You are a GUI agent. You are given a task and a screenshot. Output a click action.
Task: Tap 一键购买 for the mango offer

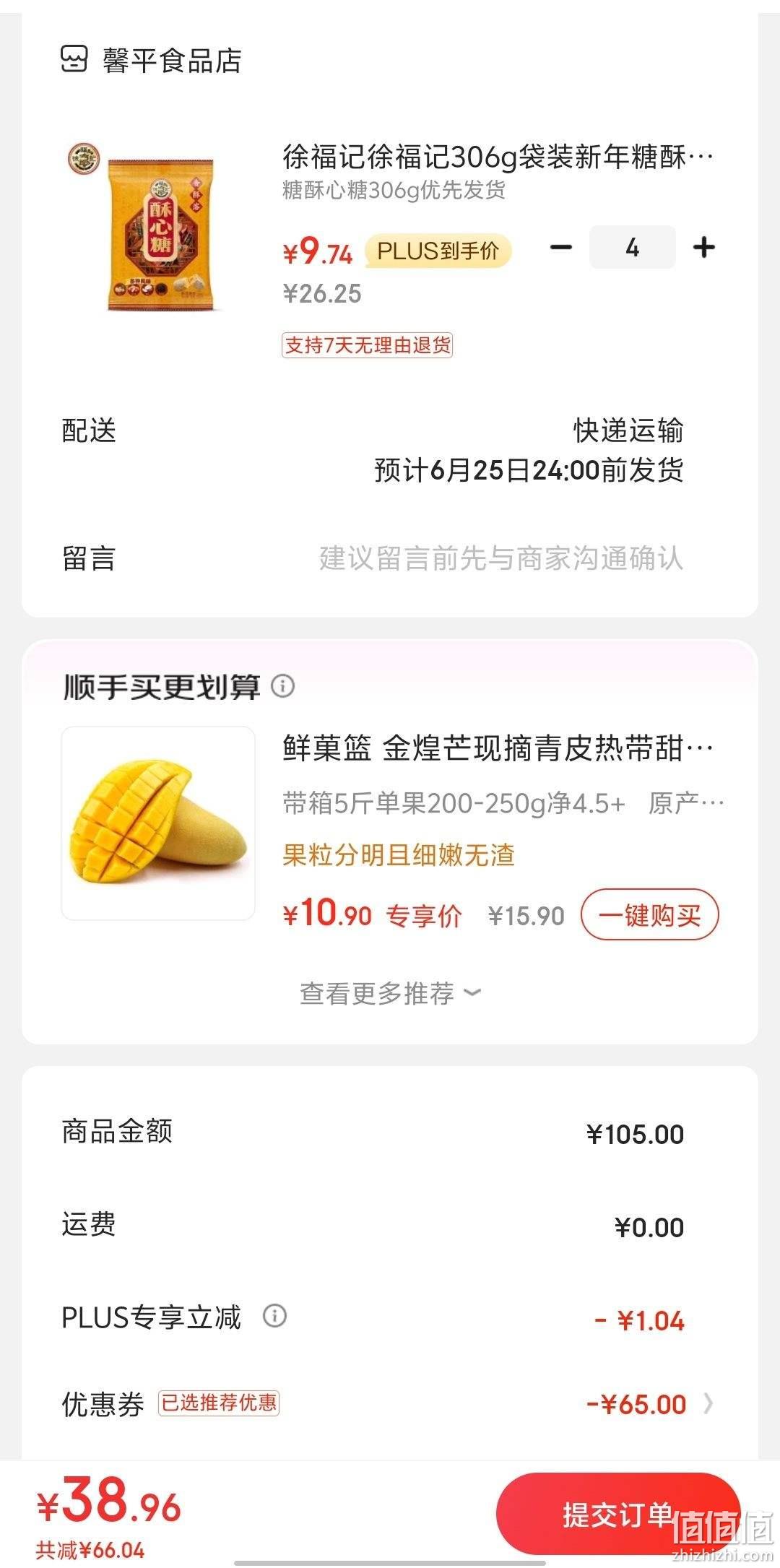coord(649,914)
